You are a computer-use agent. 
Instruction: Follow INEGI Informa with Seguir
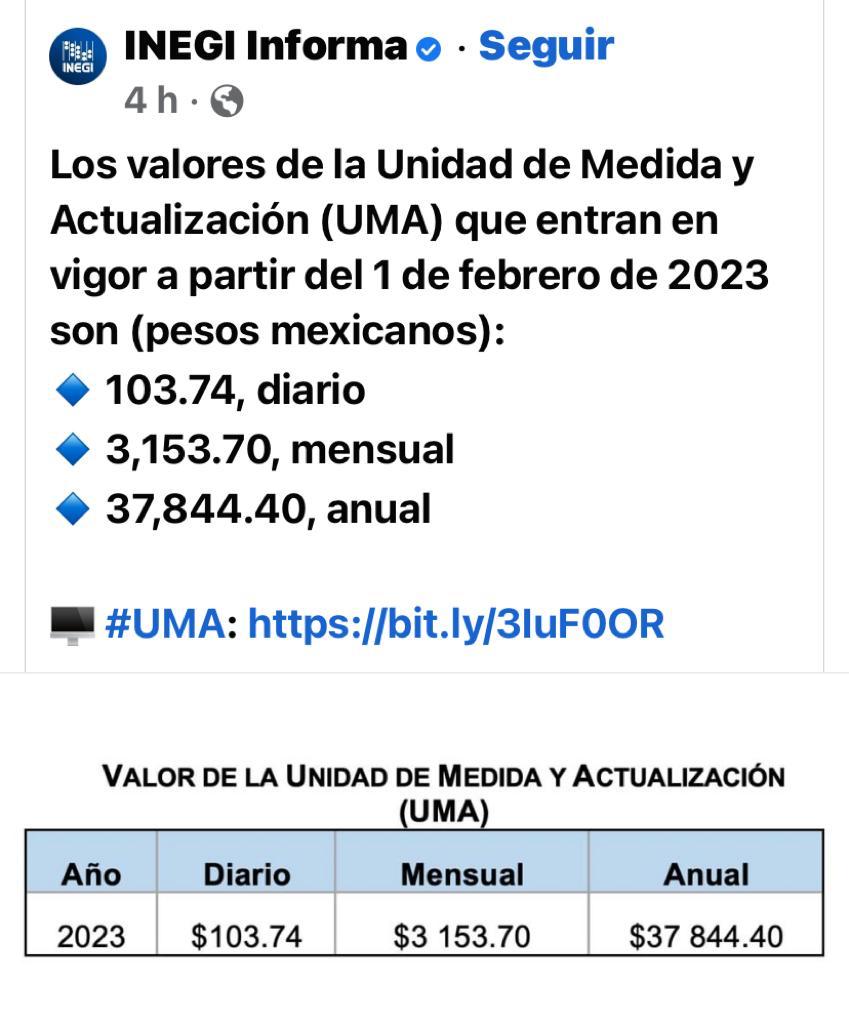pyautogui.click(x=546, y=46)
